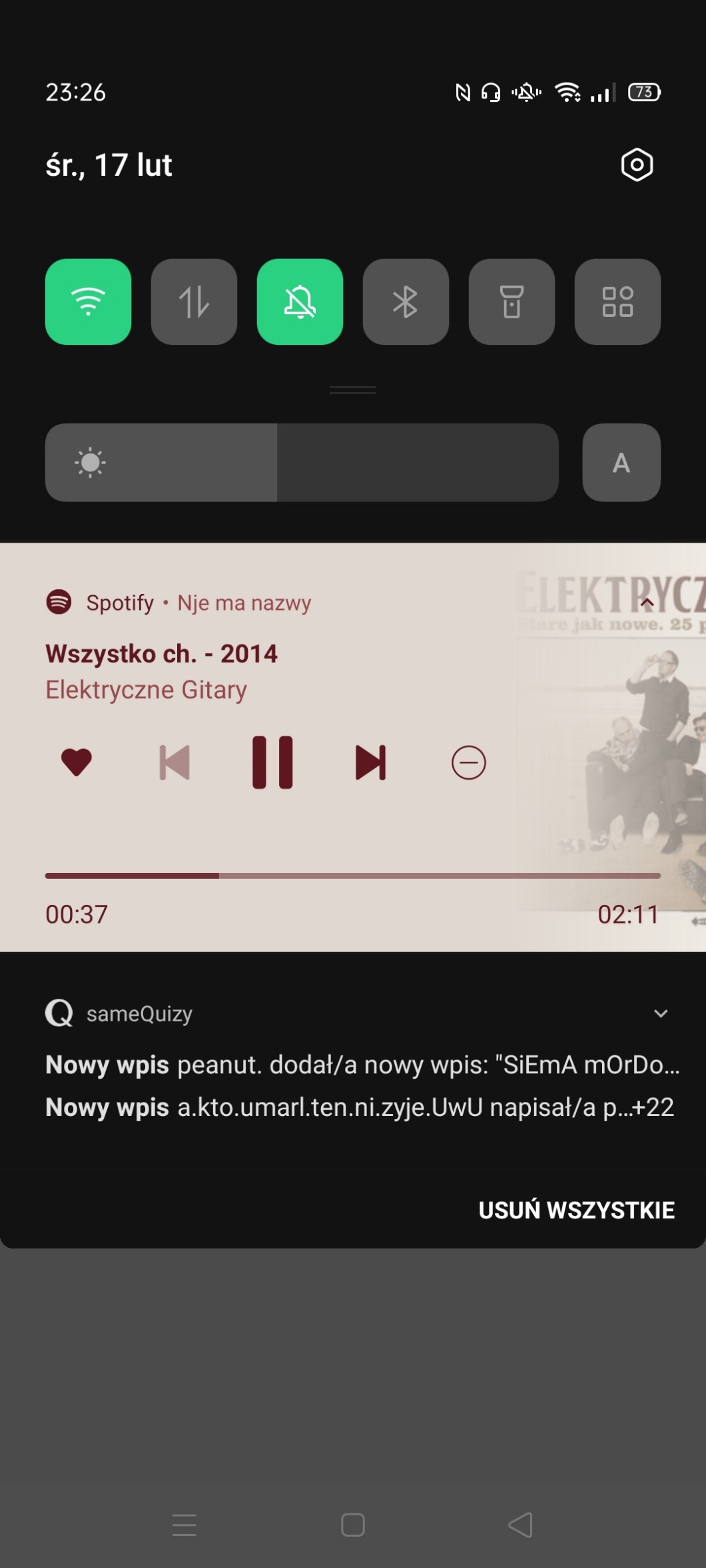706x1568 pixels.
Task: Collapse the Spotify media notification
Action: [647, 603]
